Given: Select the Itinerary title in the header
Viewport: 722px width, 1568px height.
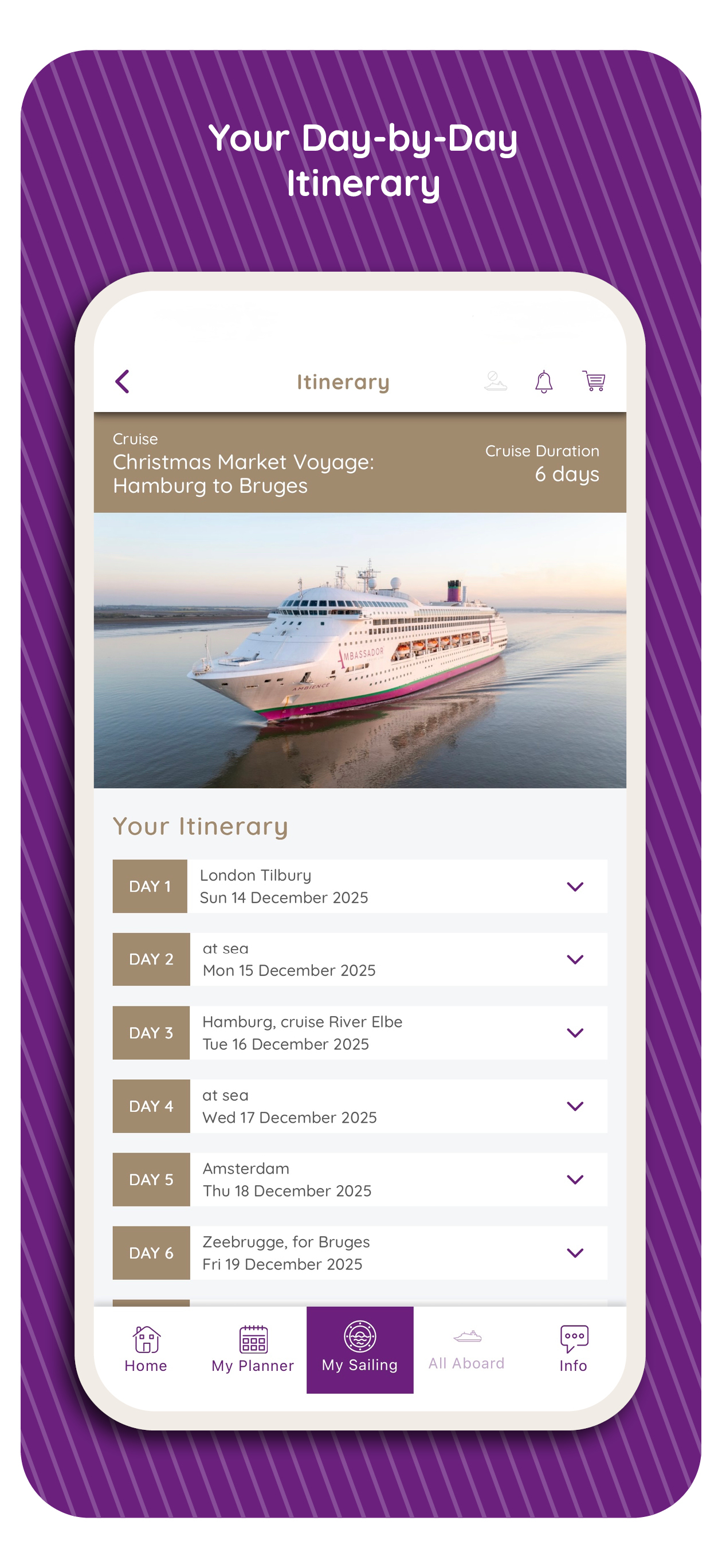Looking at the screenshot, I should pyautogui.click(x=342, y=381).
